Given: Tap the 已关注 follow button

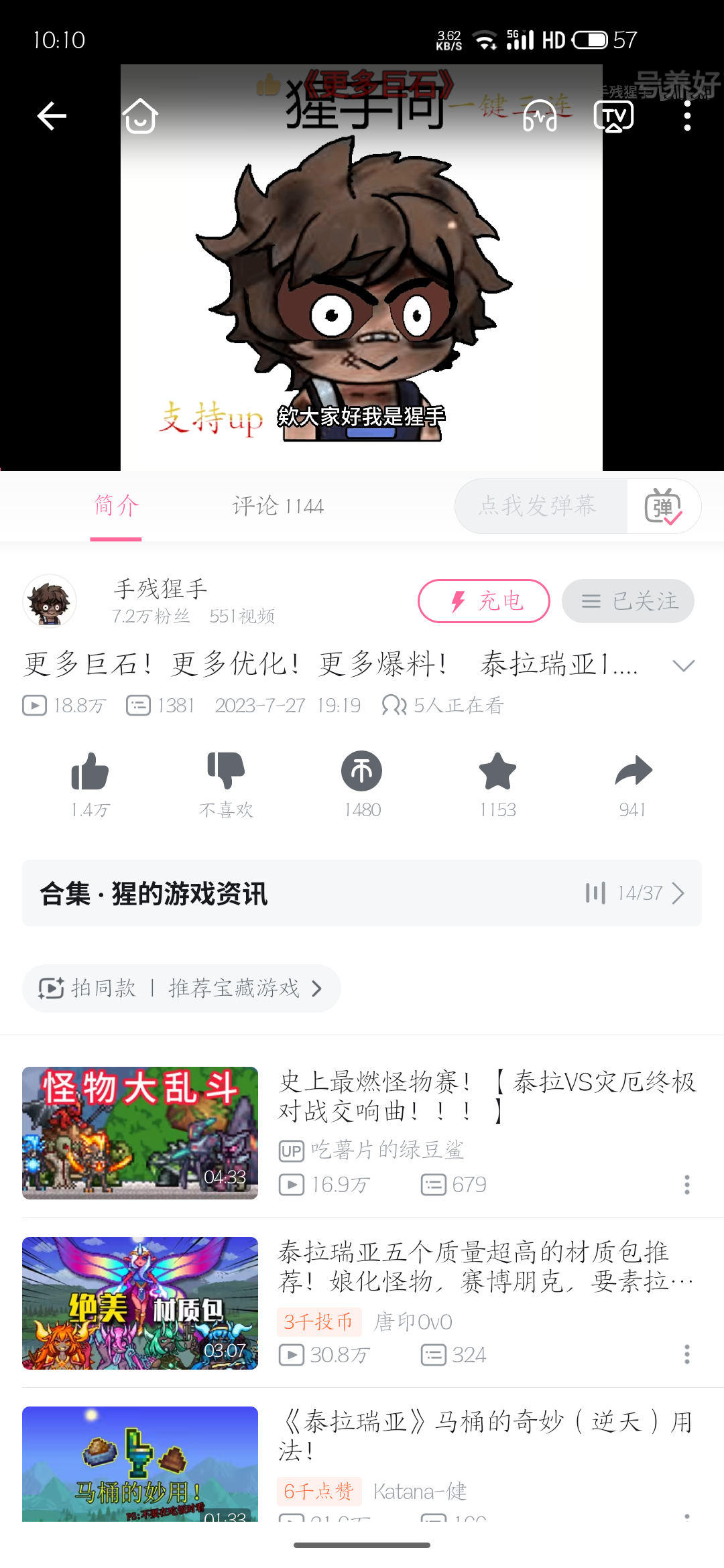Looking at the screenshot, I should pos(627,601).
